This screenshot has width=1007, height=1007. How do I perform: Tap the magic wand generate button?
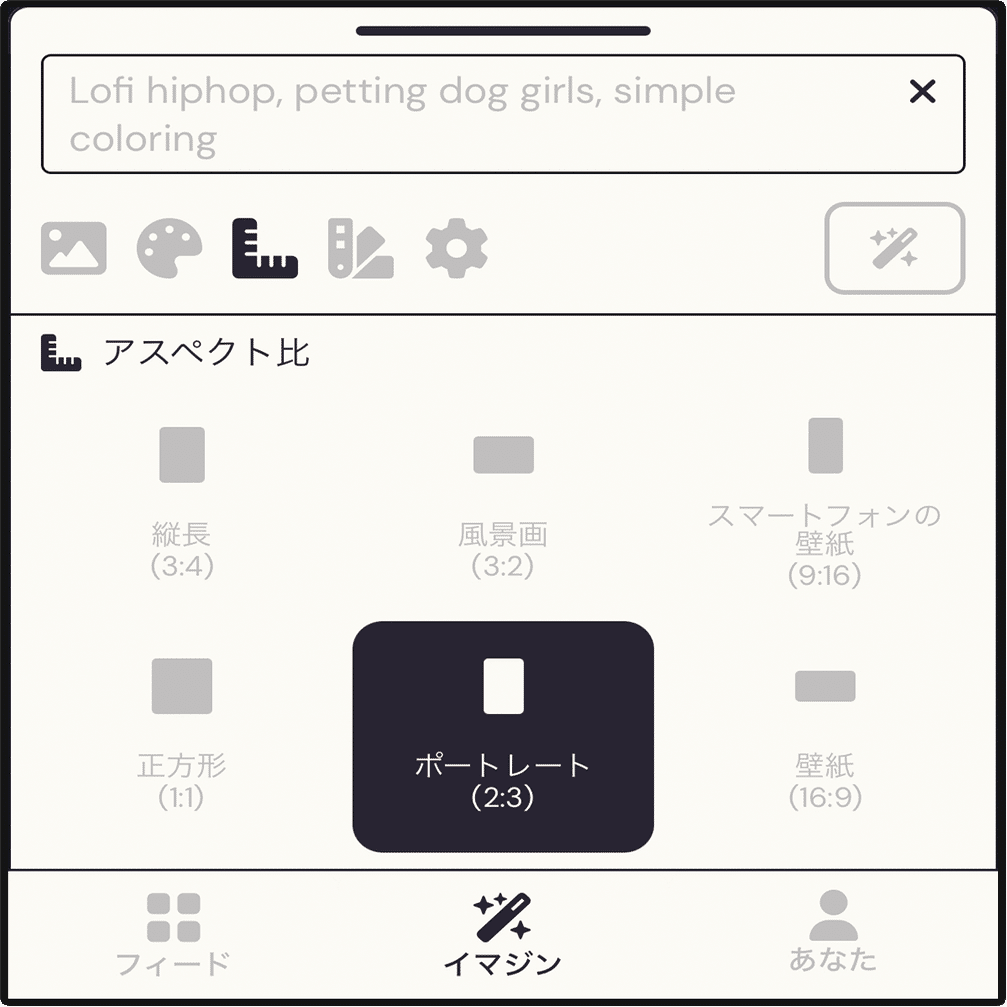pyautogui.click(x=894, y=248)
